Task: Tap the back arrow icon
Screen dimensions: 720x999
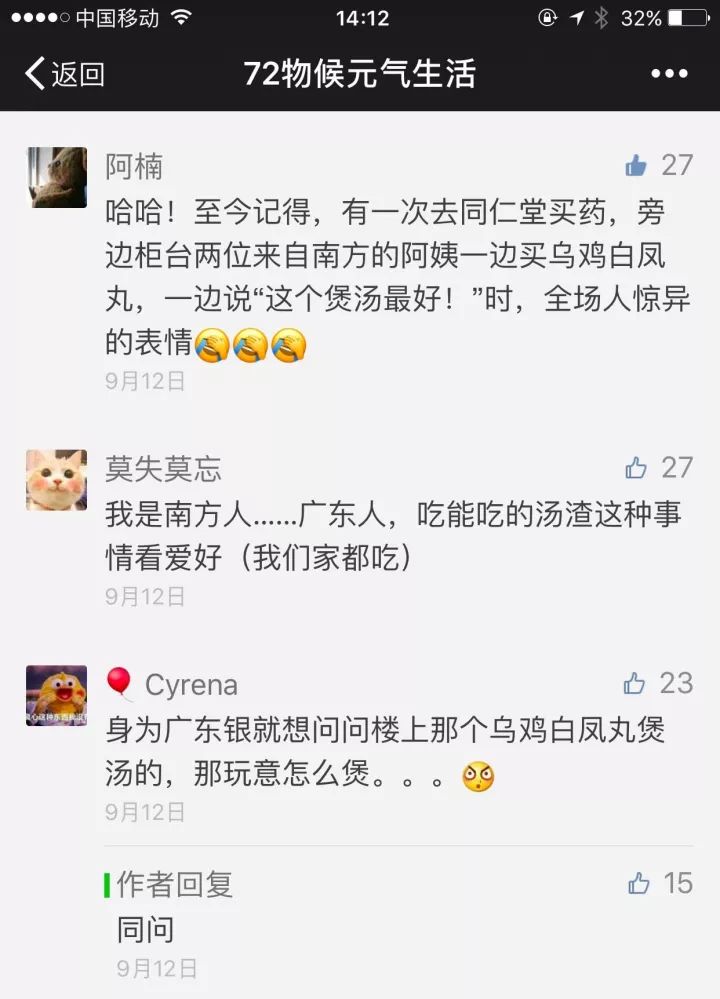Action: (30, 73)
